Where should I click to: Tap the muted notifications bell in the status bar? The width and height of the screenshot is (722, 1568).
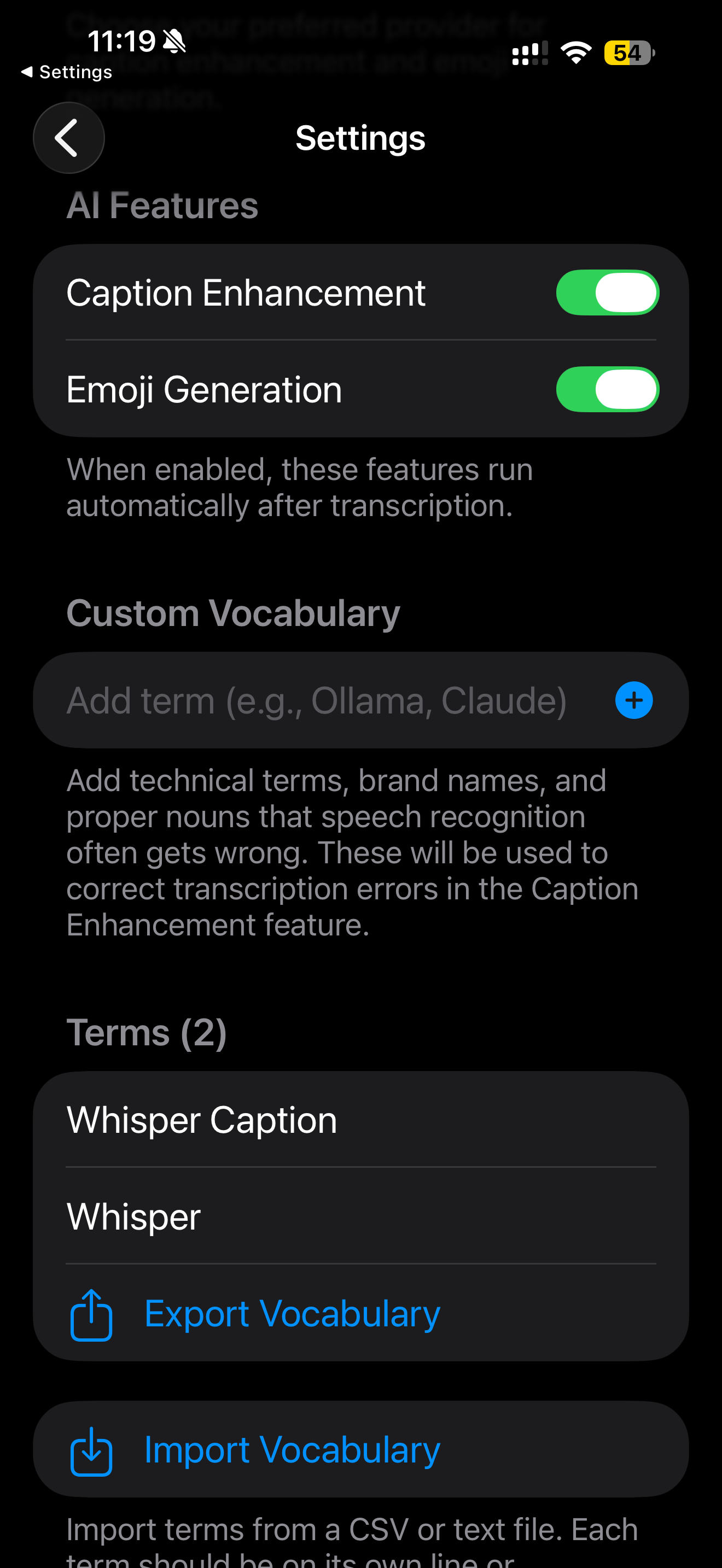173,40
